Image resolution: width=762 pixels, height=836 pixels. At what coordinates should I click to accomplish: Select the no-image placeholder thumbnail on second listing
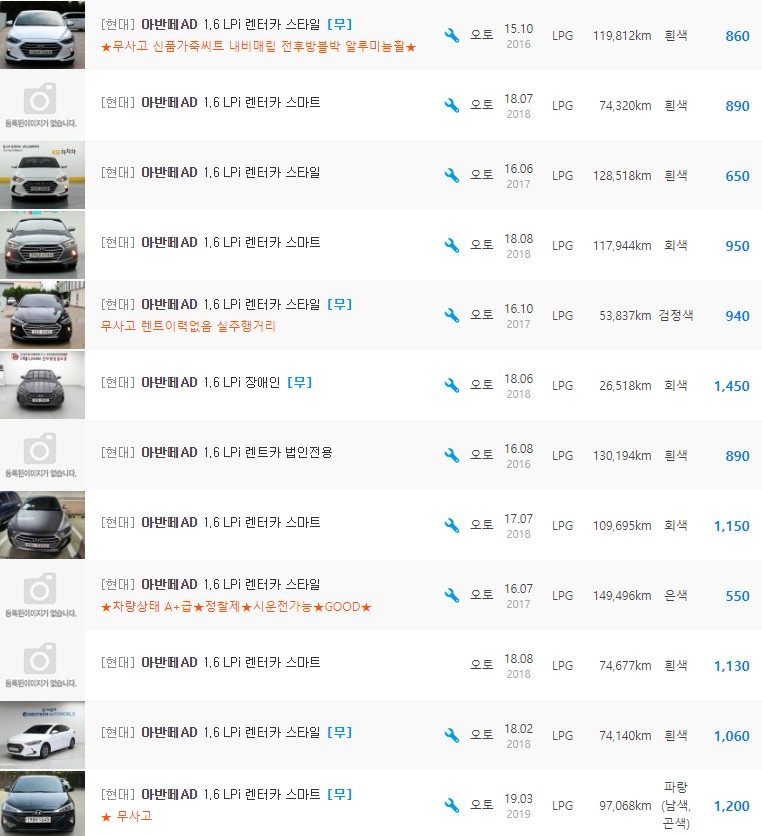click(42, 105)
